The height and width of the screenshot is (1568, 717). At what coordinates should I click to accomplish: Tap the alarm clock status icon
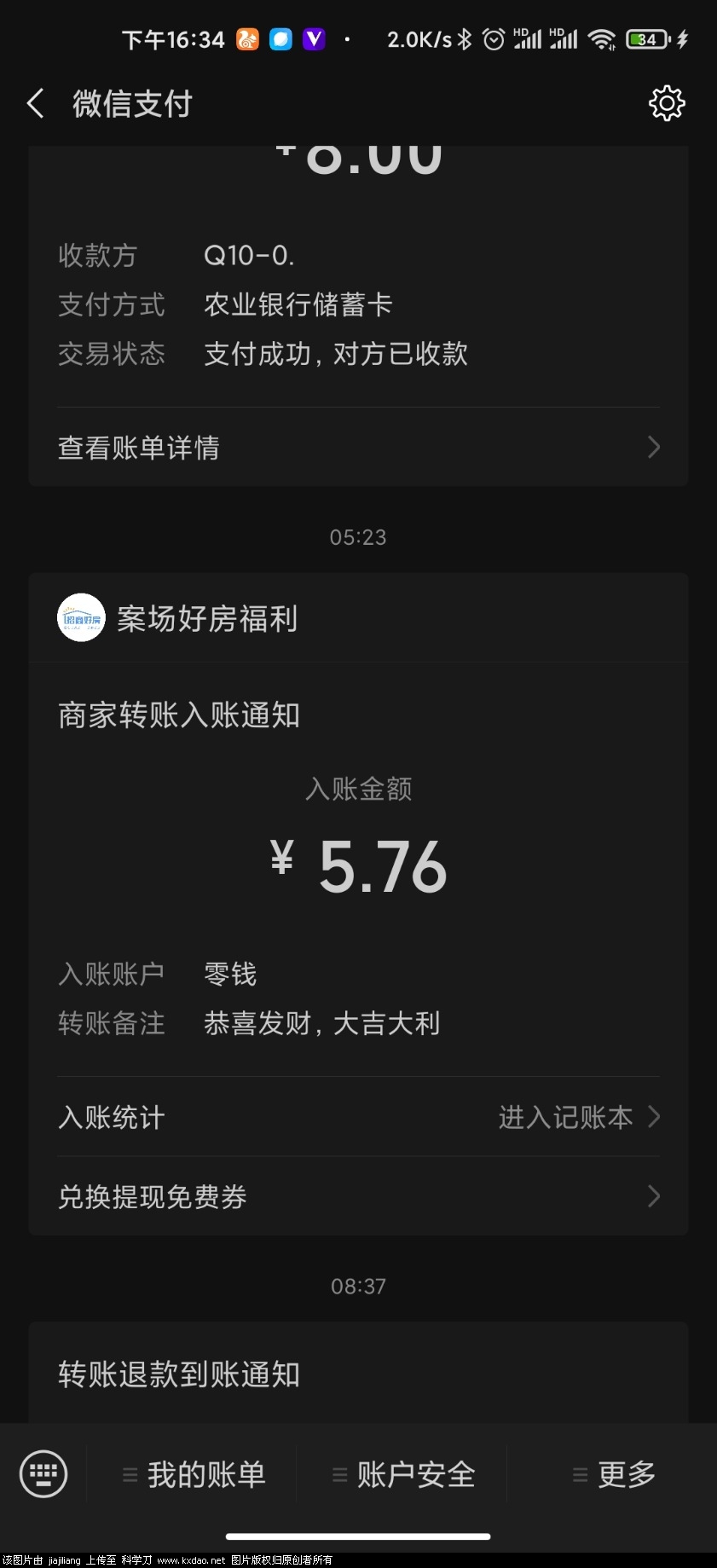[x=494, y=38]
